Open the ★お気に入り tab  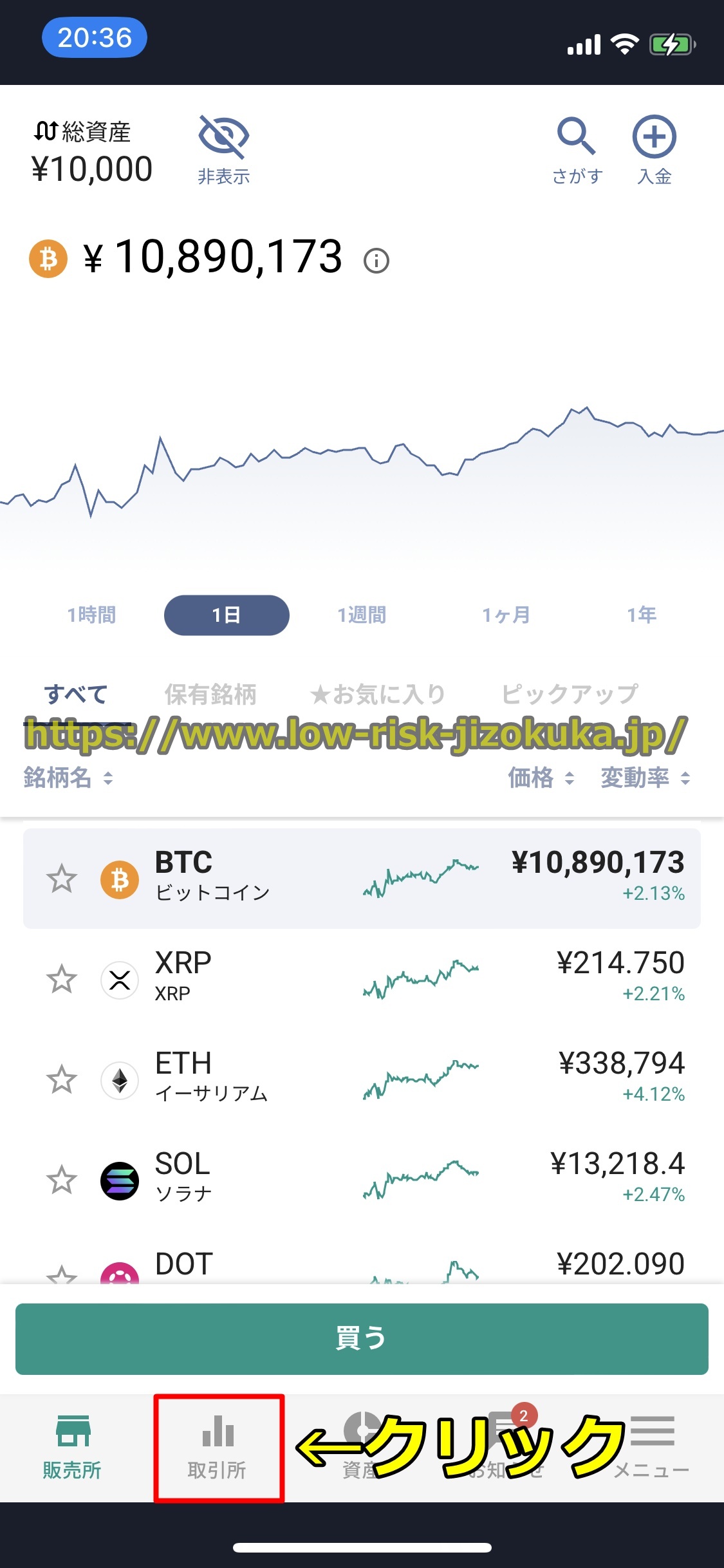point(378,695)
